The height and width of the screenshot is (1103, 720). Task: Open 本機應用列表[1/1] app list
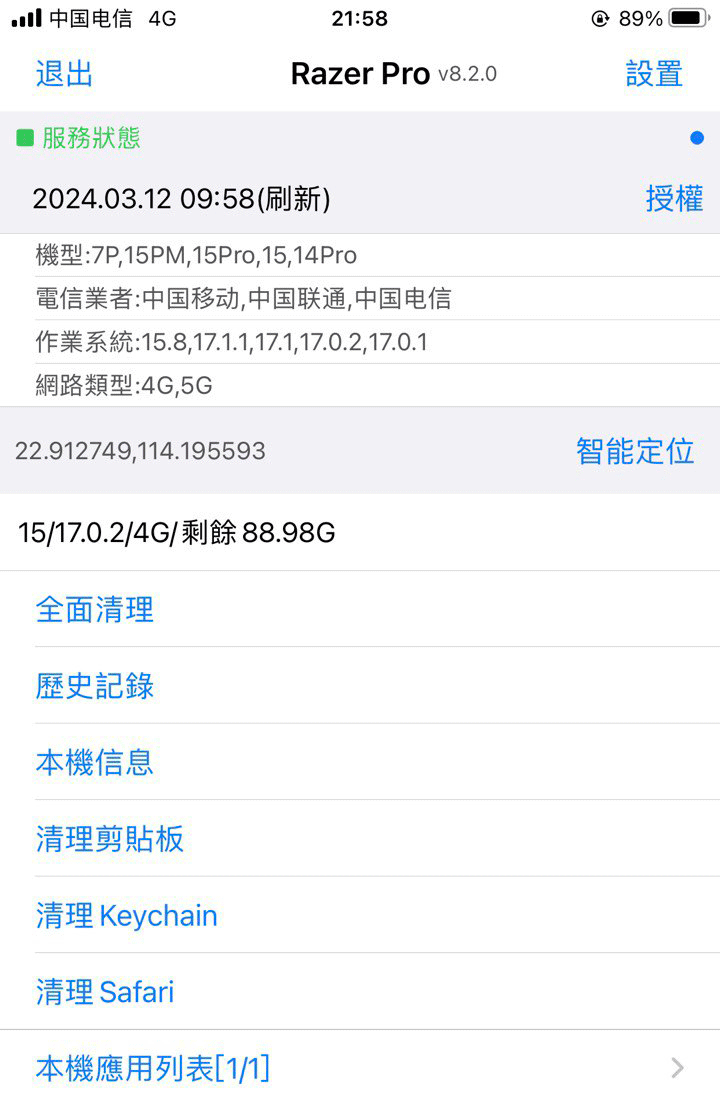(153, 1068)
